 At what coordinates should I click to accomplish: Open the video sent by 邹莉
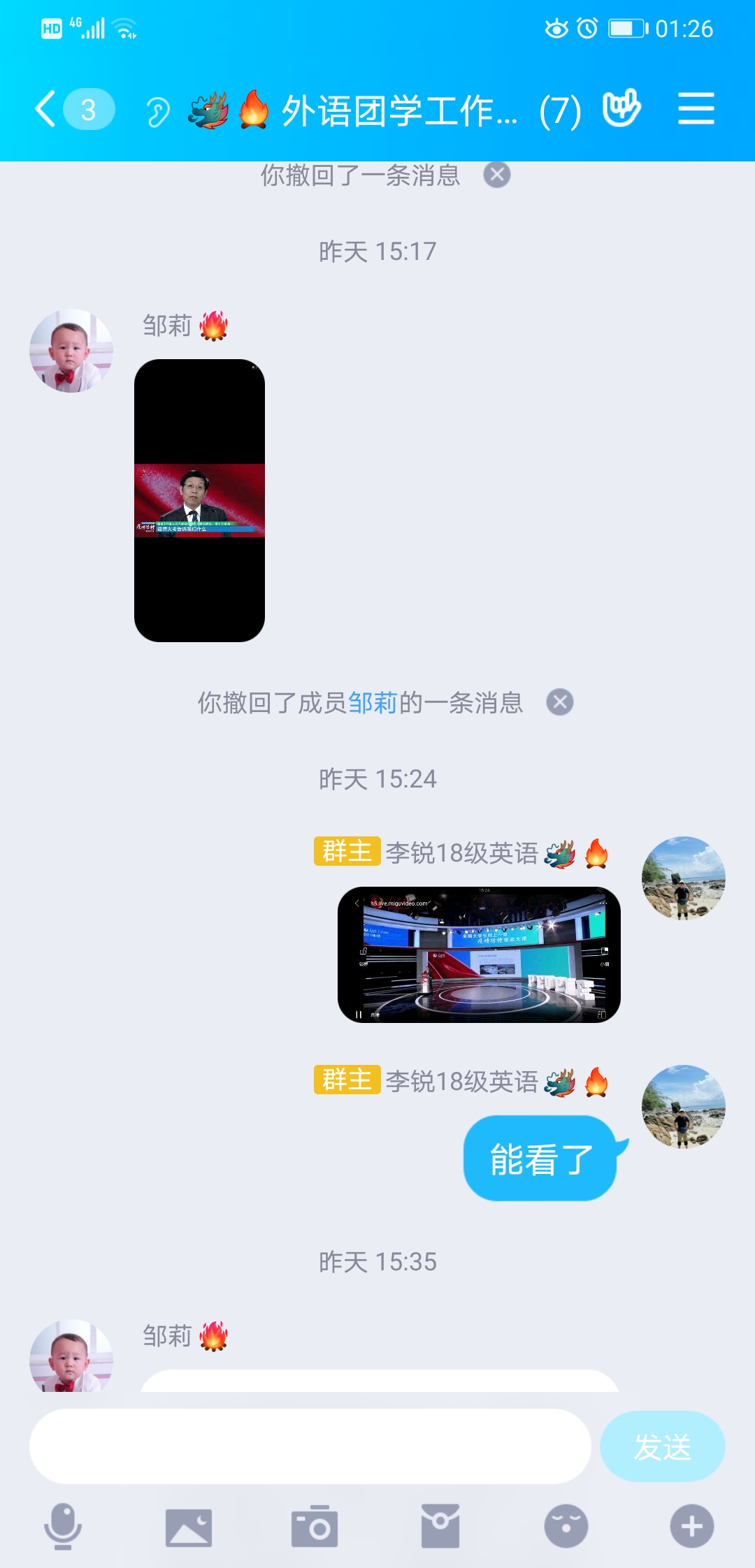199,500
